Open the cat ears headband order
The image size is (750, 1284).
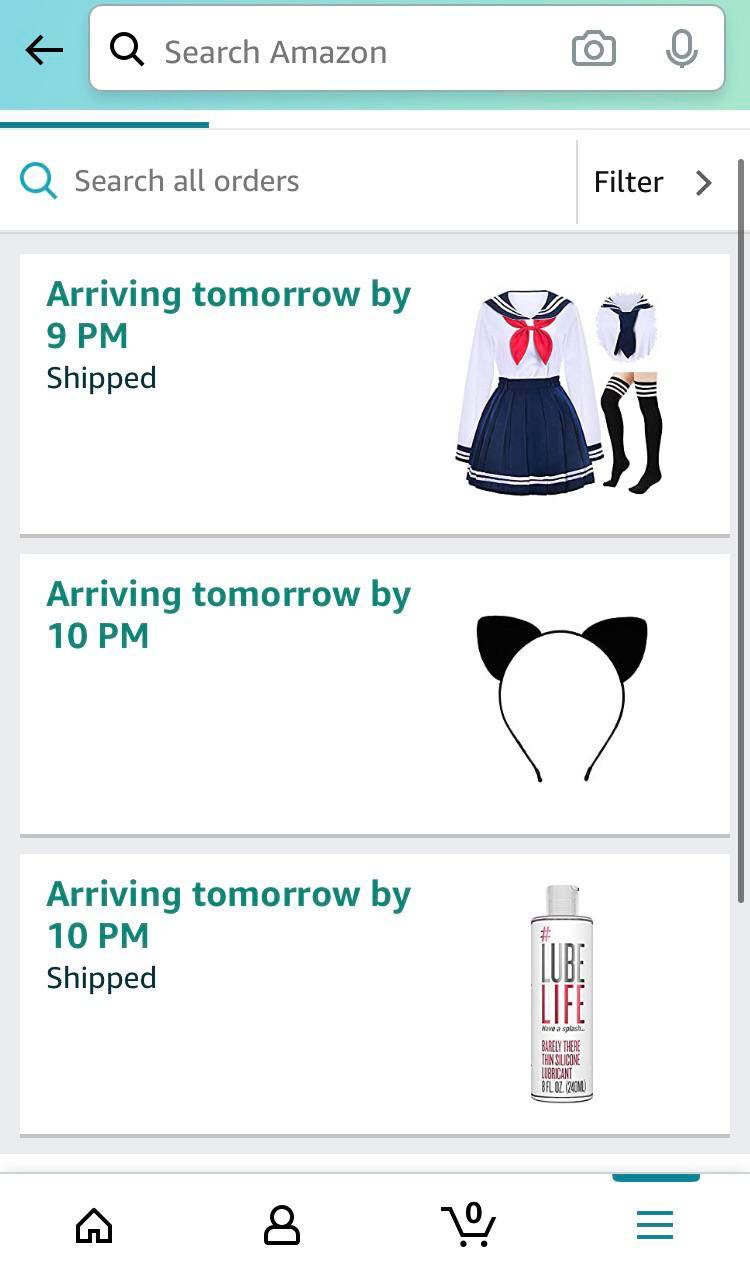point(374,694)
